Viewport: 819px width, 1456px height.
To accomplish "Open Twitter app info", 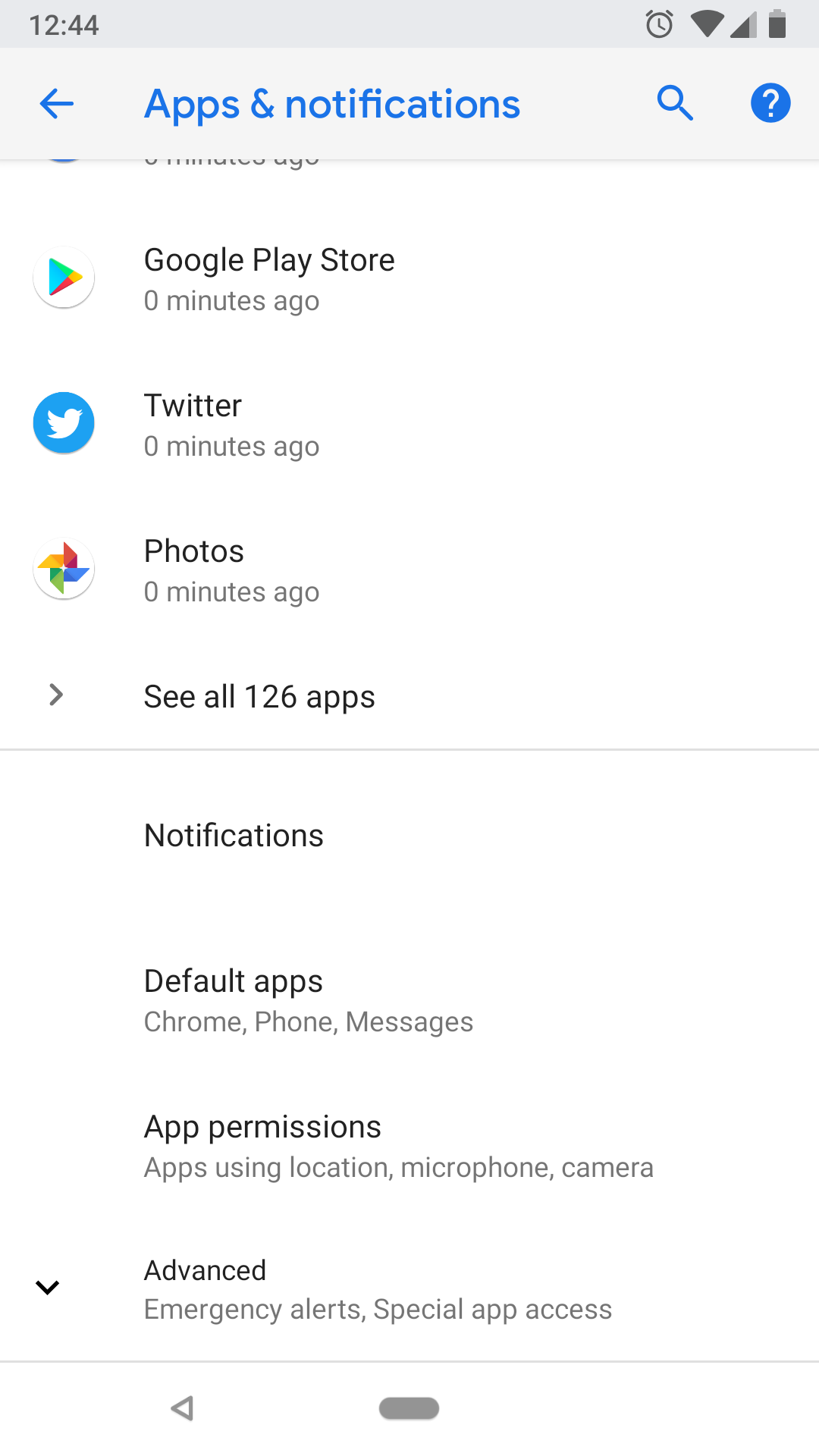I will click(x=193, y=424).
